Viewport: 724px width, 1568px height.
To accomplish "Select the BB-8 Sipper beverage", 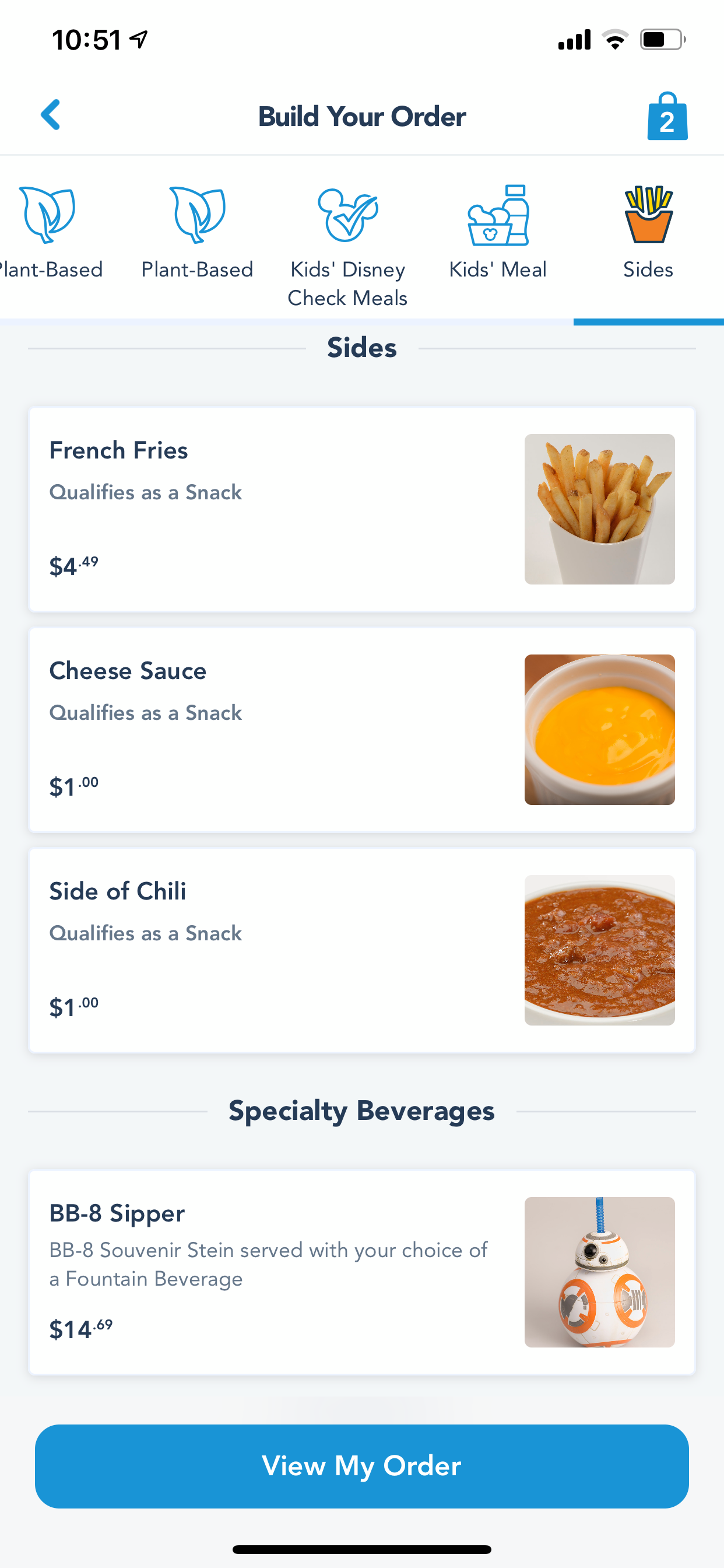I will pyautogui.click(x=361, y=1272).
